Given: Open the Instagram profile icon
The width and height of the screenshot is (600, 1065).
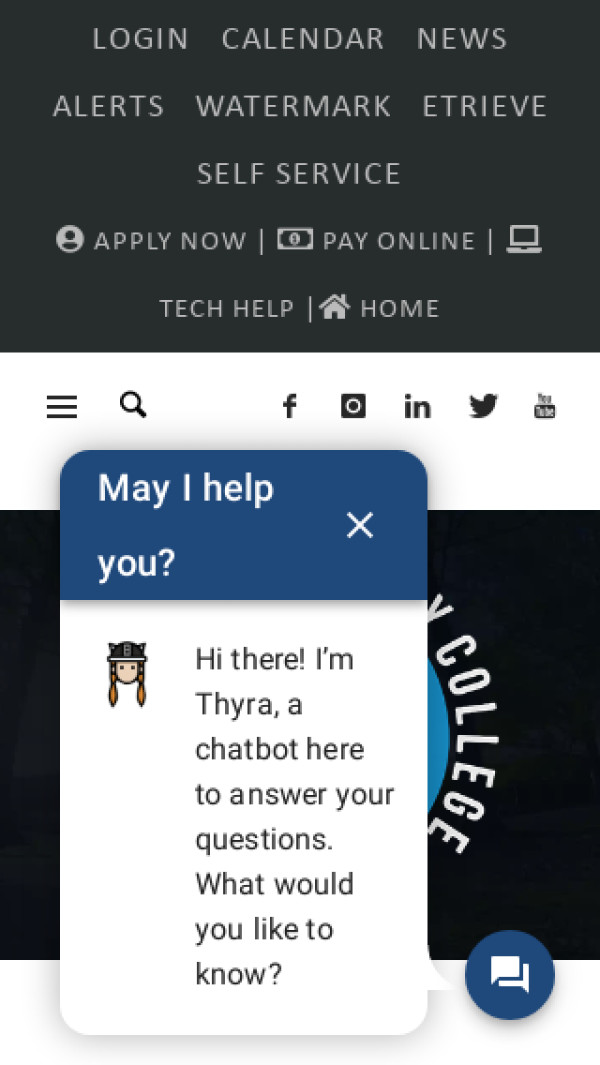Looking at the screenshot, I should click(x=353, y=406).
